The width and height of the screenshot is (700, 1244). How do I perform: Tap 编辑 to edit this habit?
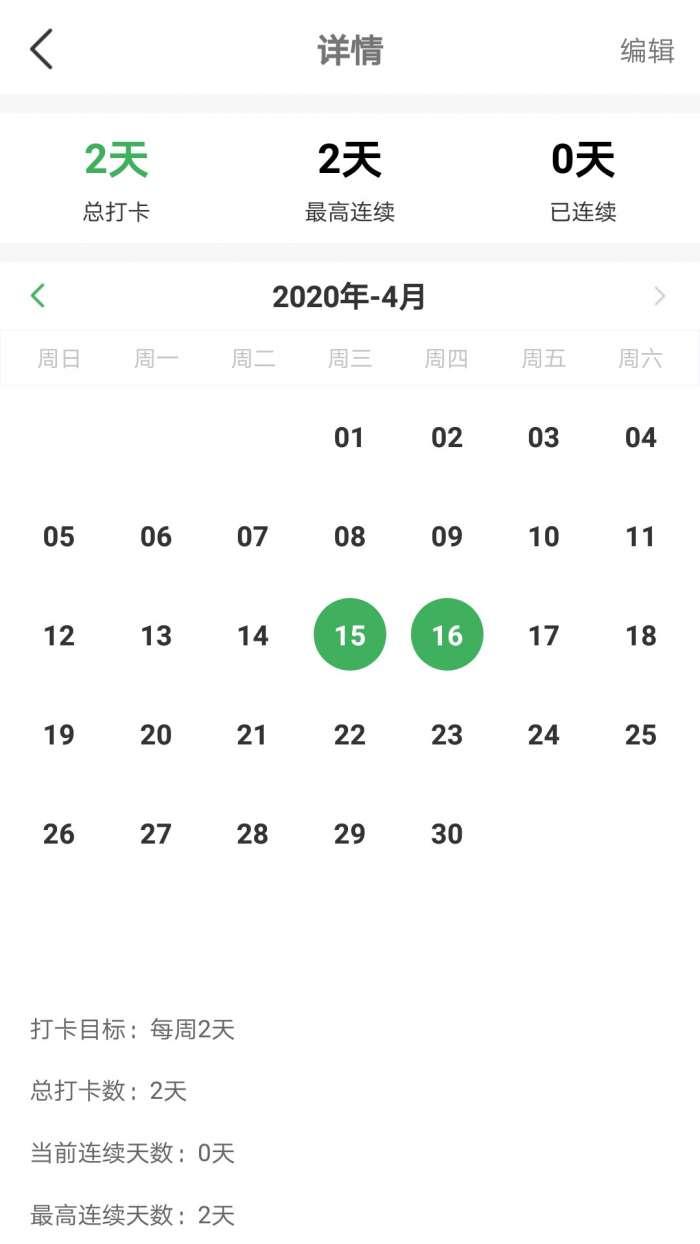647,50
